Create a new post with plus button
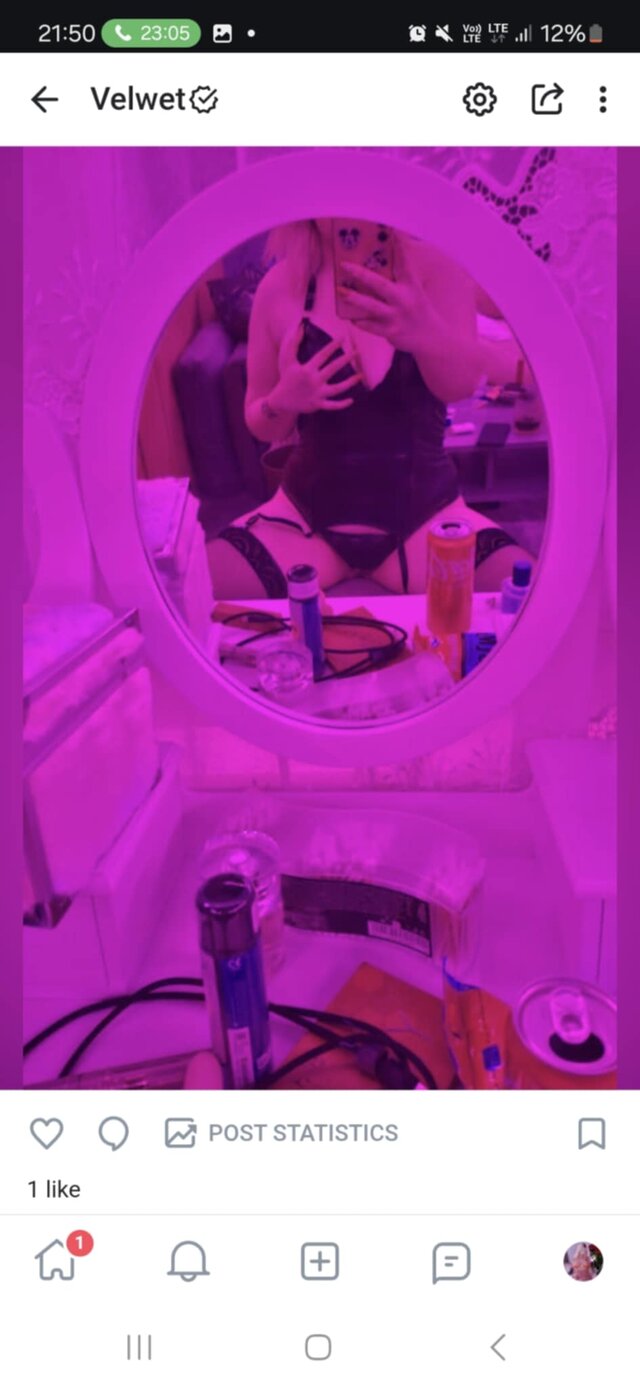The height and width of the screenshot is (1387, 640). coord(320,1262)
